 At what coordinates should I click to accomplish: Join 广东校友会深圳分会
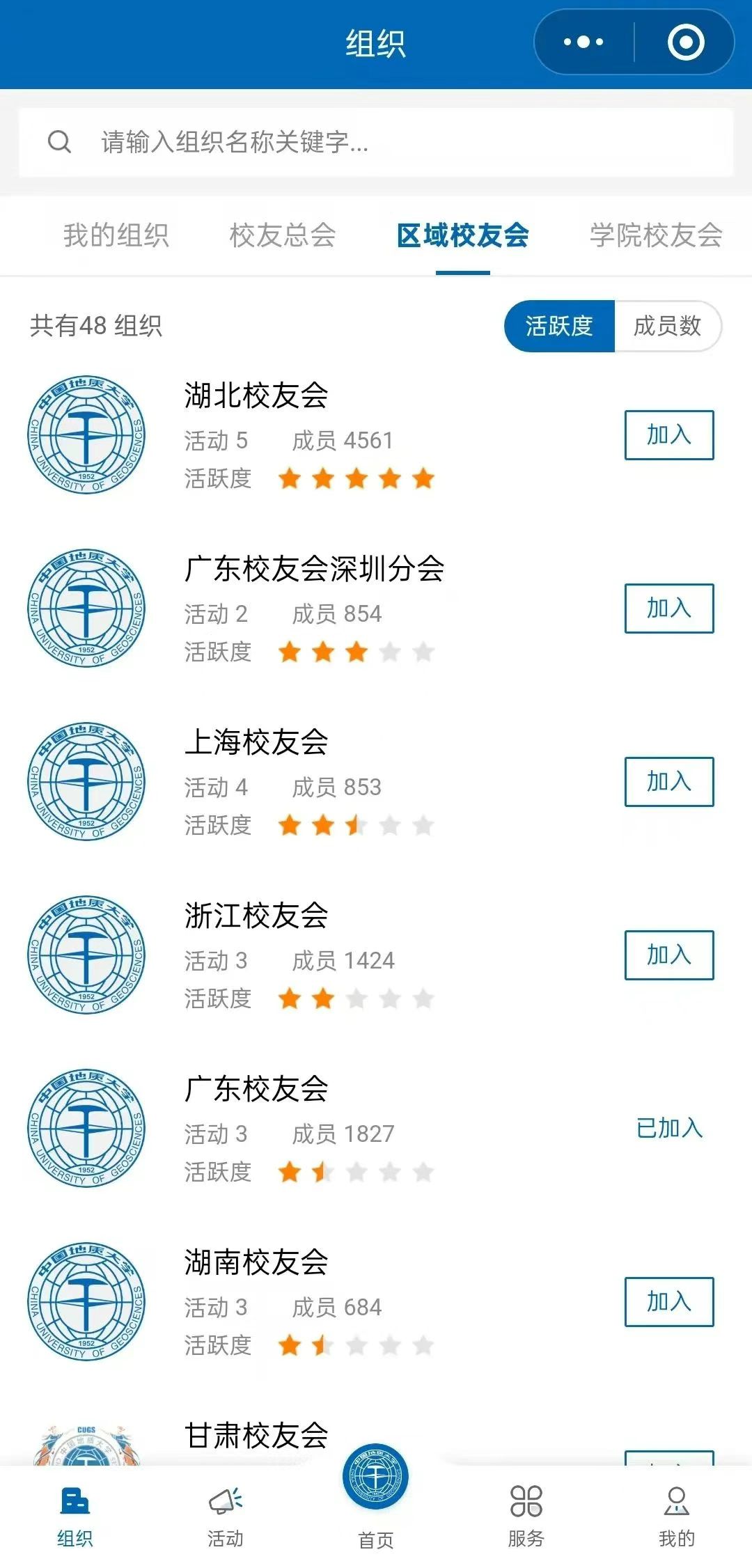(x=668, y=609)
